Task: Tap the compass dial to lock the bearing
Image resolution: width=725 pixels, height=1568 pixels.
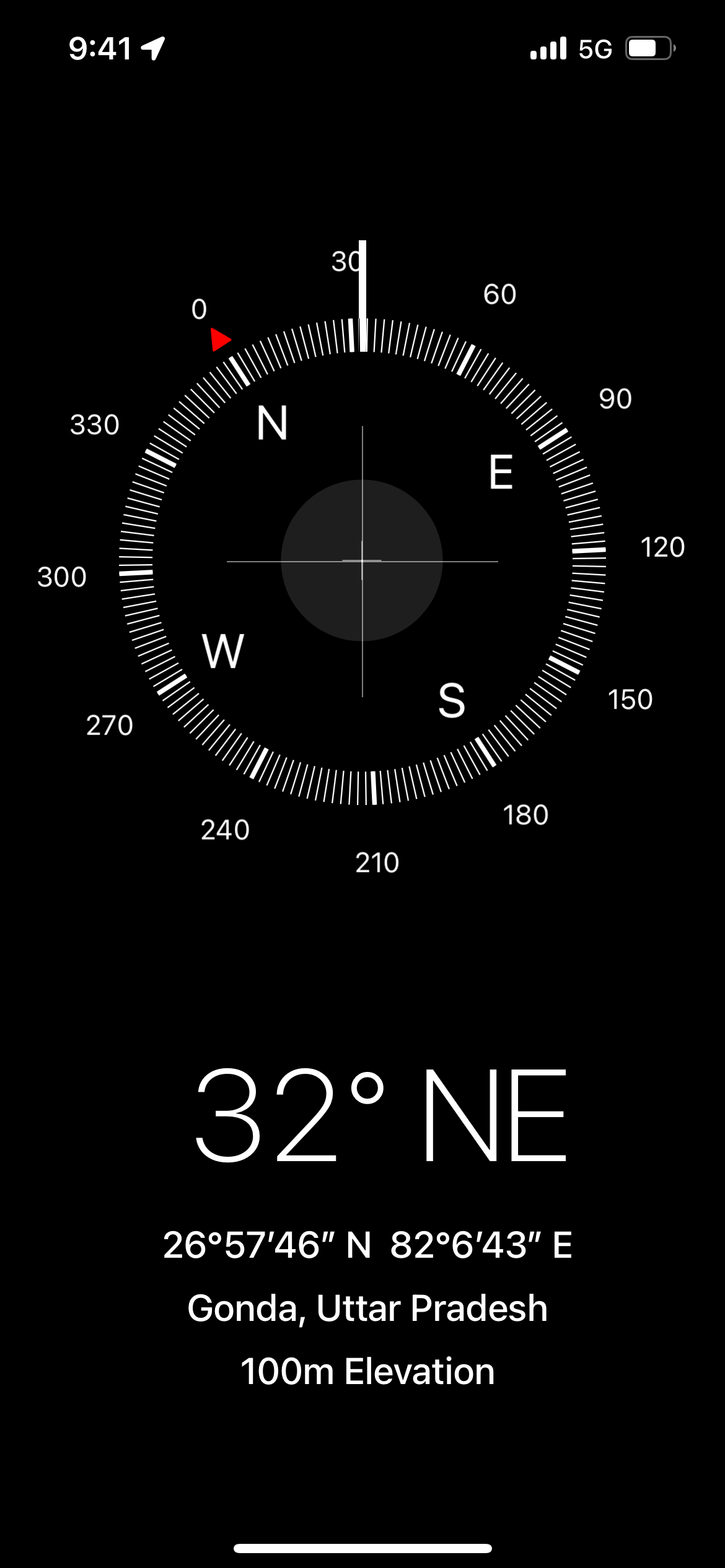Action: point(362,561)
